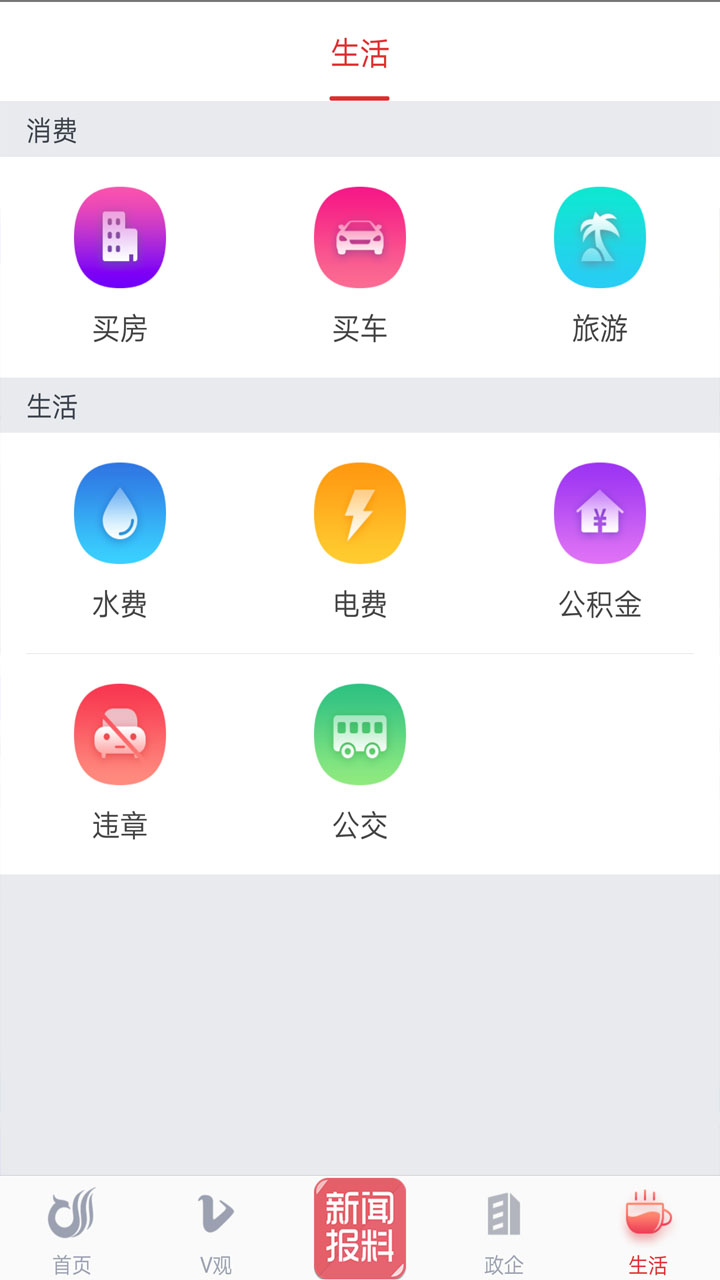Viewport: 720px width, 1280px height.
Task: Select the 生活 tab at the top
Action: pyautogui.click(x=360, y=54)
